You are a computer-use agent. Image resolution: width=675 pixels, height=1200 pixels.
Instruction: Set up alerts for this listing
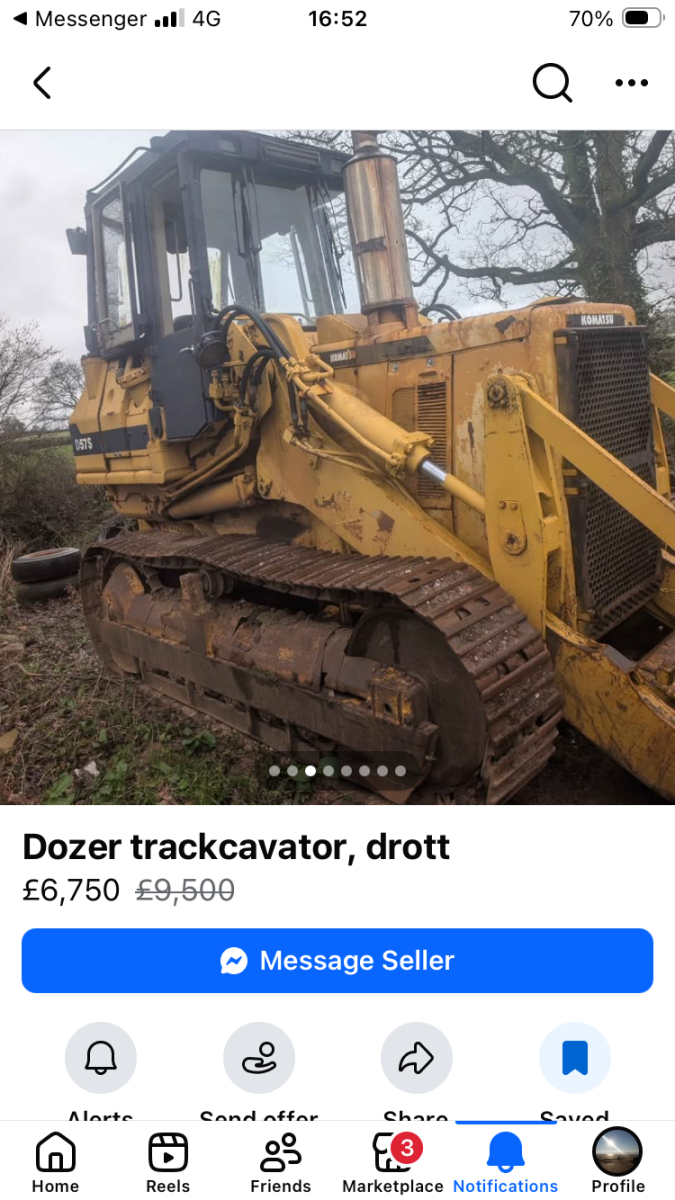101,1058
